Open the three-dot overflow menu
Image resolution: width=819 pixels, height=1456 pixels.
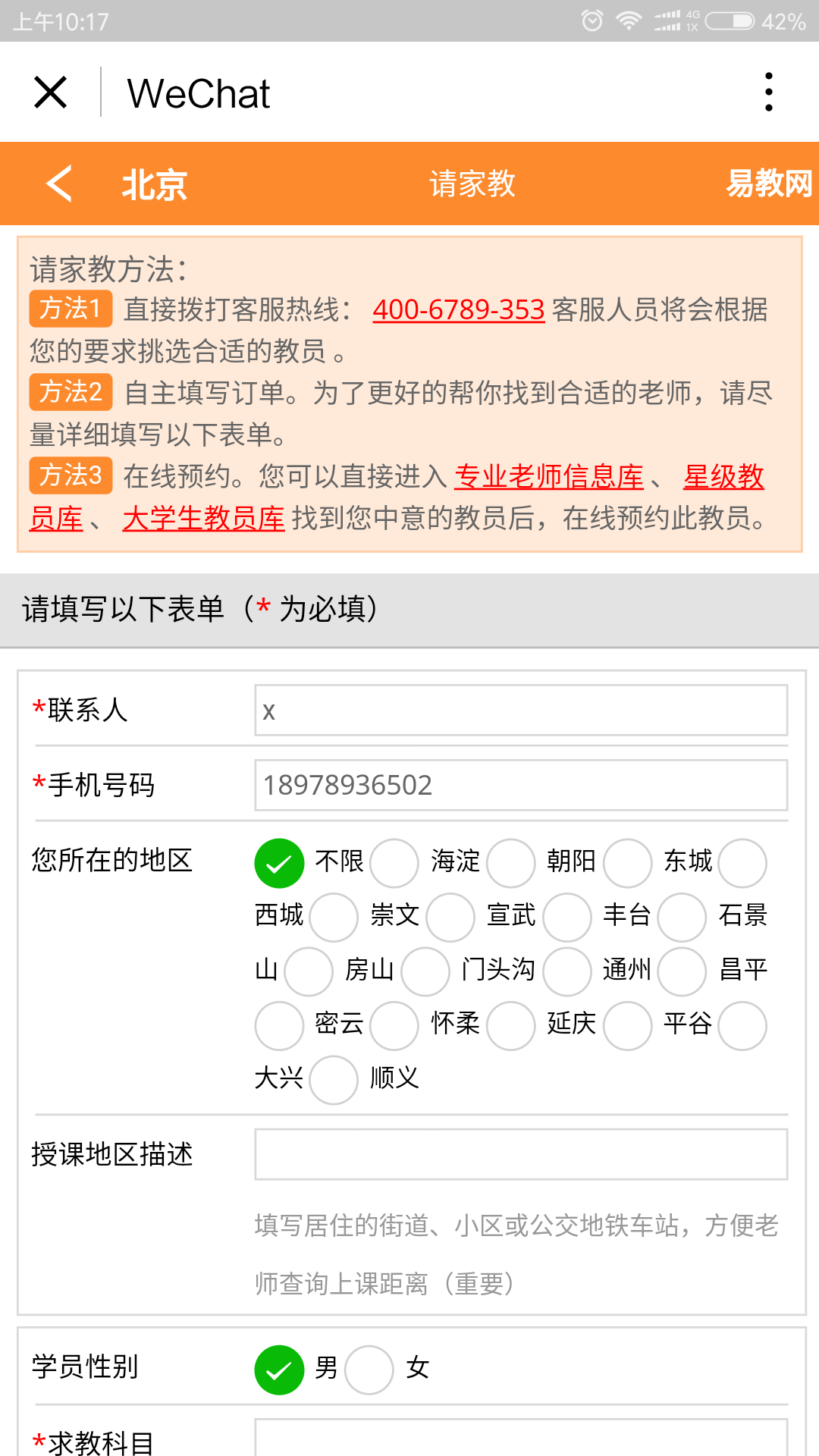click(768, 93)
